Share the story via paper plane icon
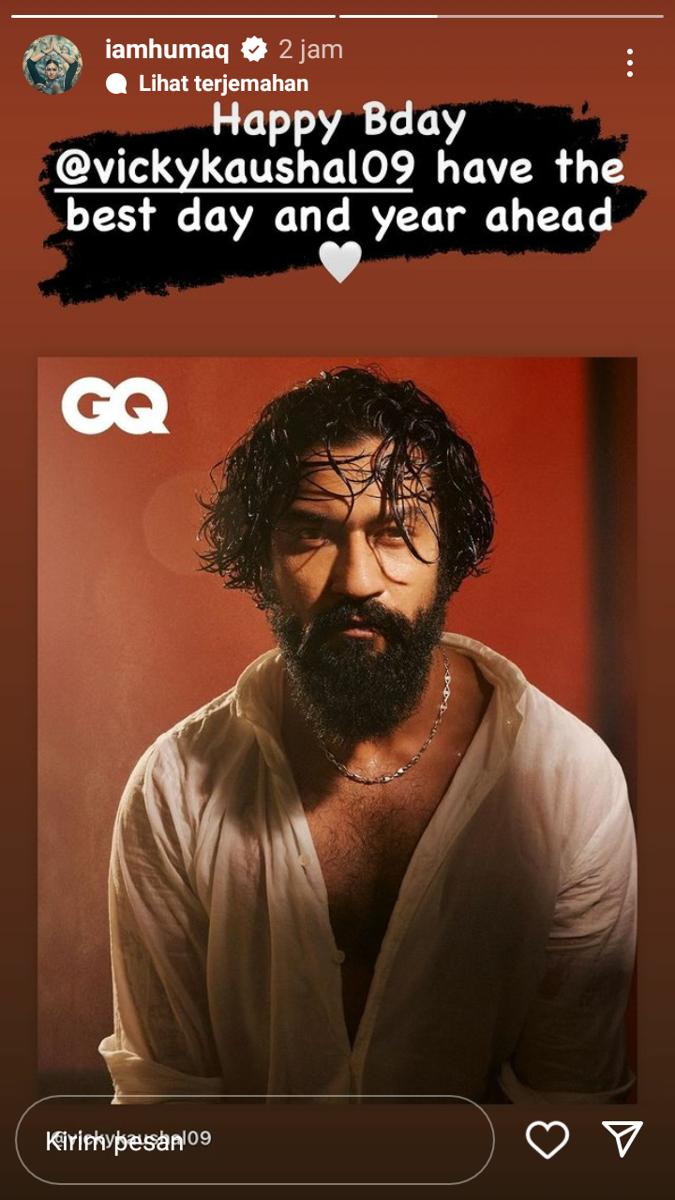Image resolution: width=675 pixels, height=1200 pixels. click(621, 1139)
